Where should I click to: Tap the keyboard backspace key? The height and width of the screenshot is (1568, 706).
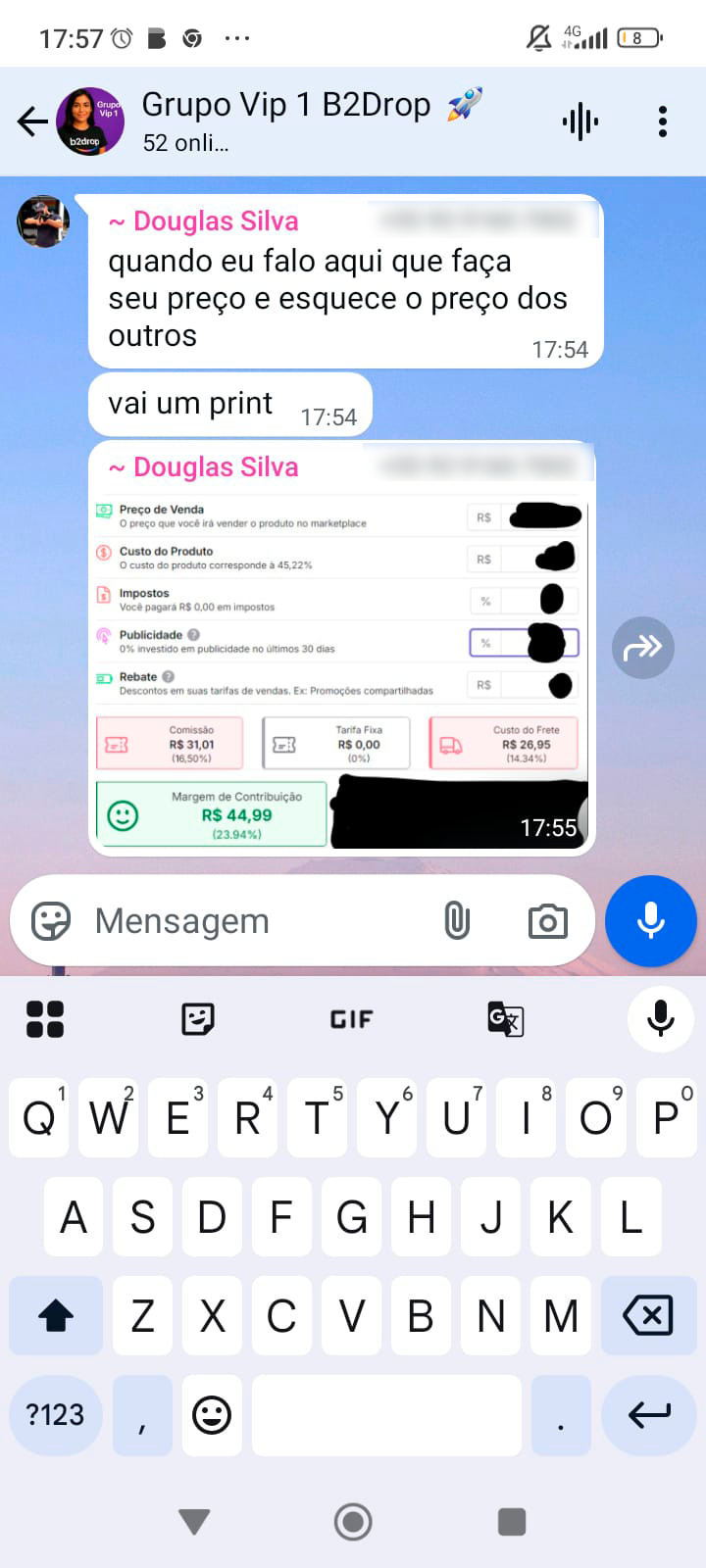point(648,1315)
